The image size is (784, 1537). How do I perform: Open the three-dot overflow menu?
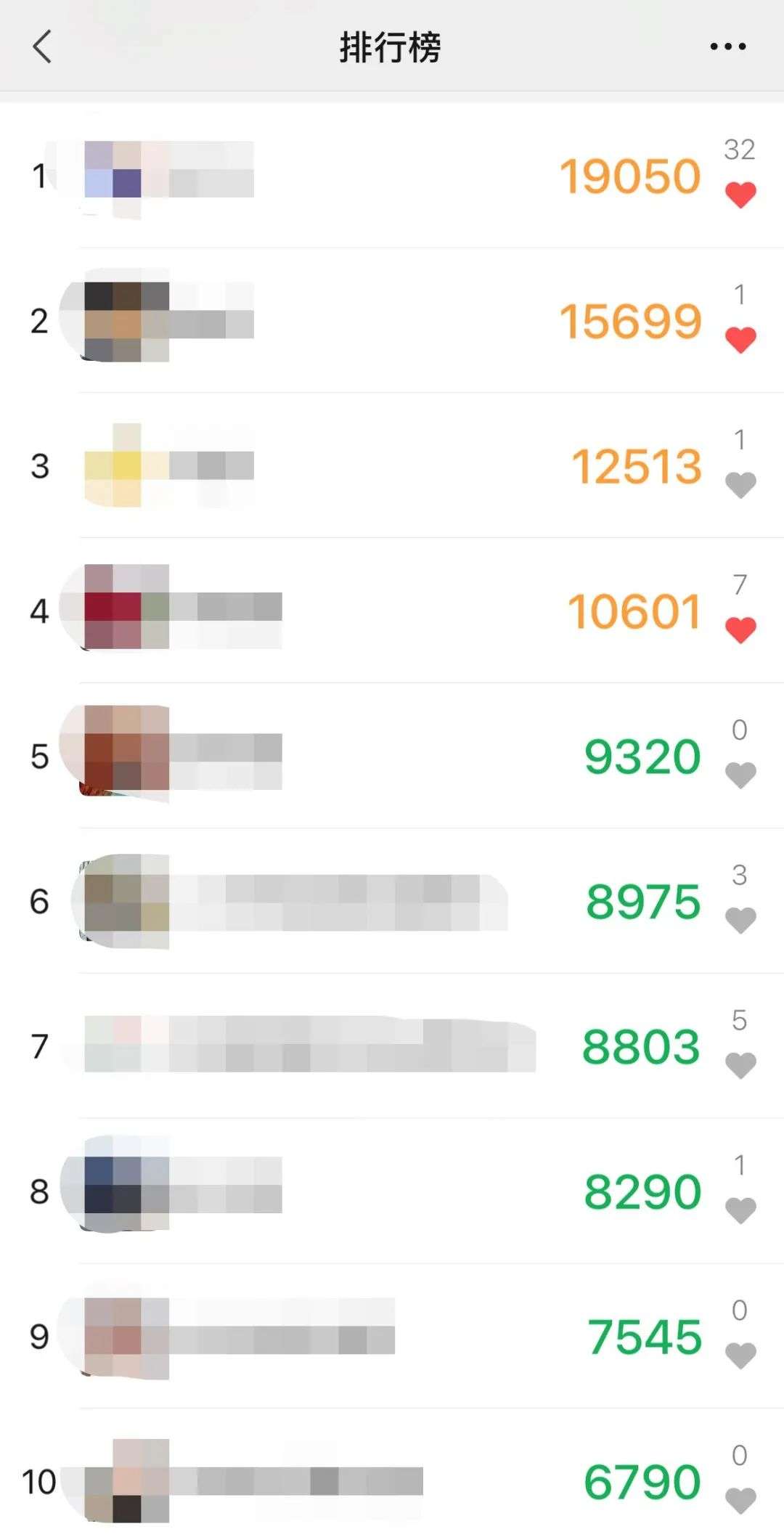tap(727, 46)
